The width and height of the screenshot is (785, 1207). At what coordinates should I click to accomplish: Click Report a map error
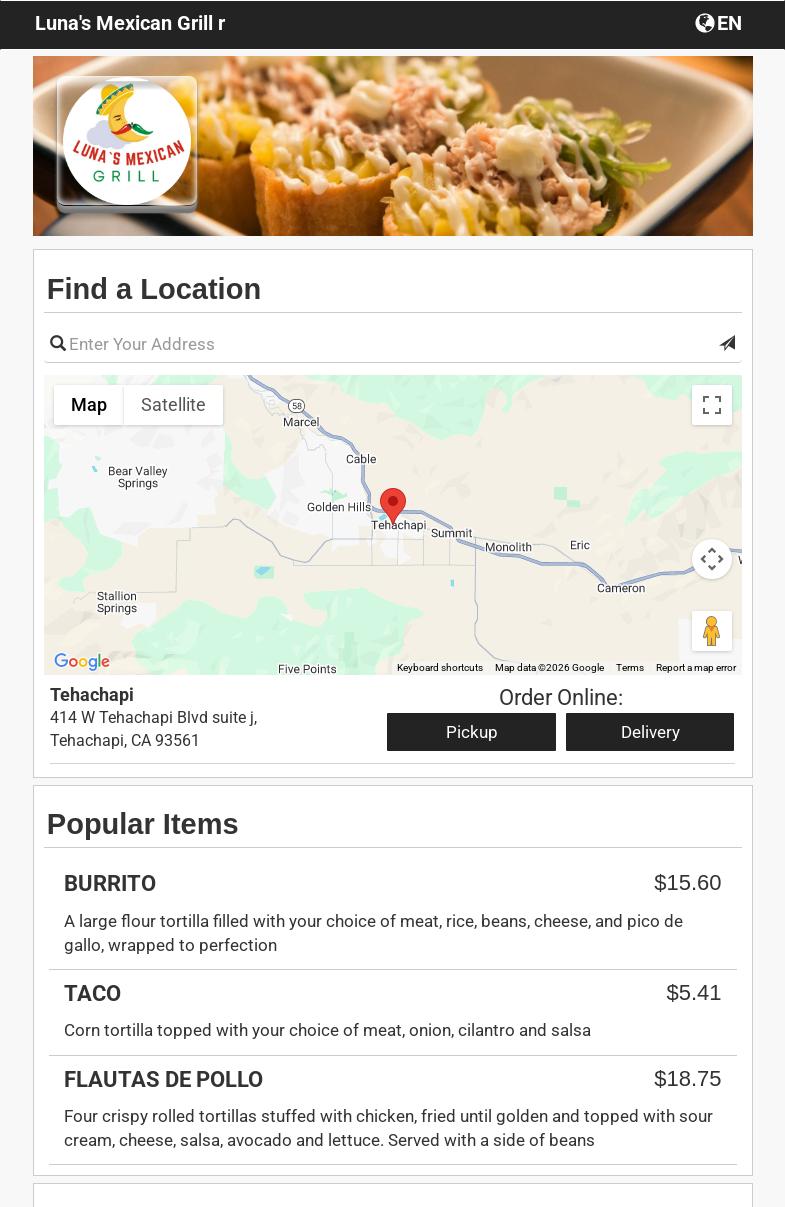coord(696,667)
